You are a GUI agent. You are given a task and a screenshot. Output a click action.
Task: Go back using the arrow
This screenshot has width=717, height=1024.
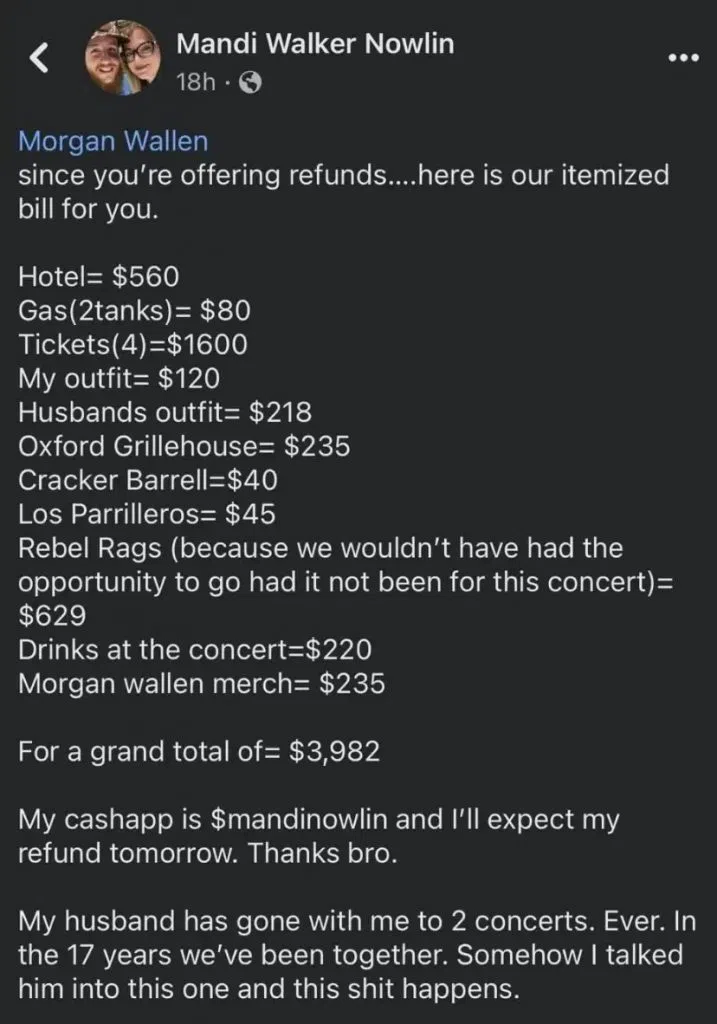[38, 60]
